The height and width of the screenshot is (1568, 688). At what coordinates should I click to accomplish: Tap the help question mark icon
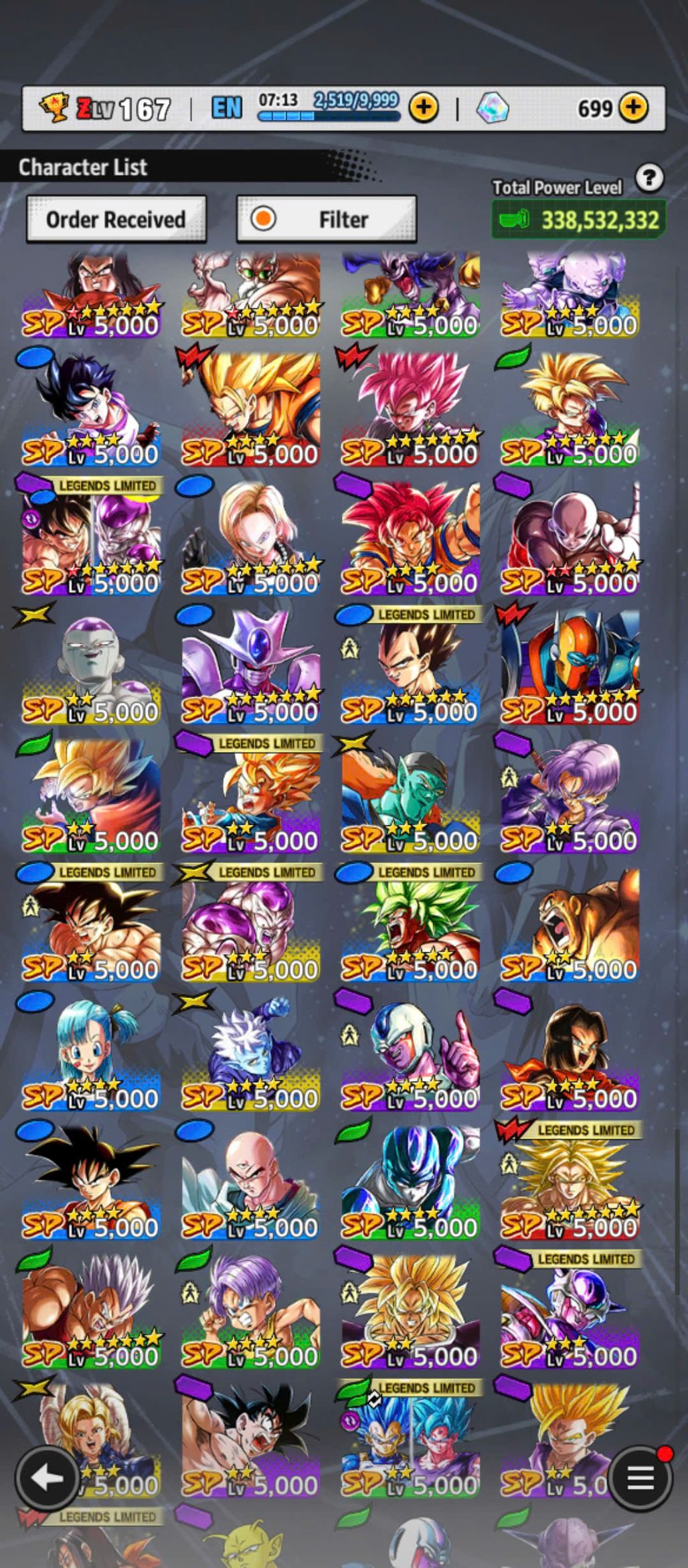[649, 179]
